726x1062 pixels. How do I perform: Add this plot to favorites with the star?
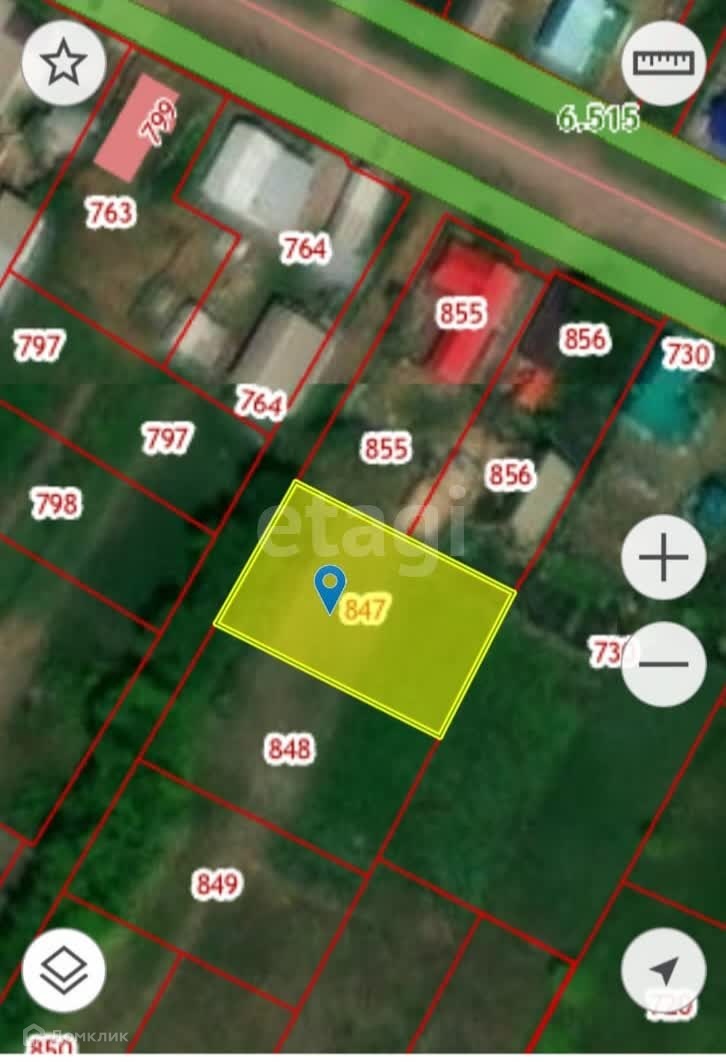click(64, 62)
